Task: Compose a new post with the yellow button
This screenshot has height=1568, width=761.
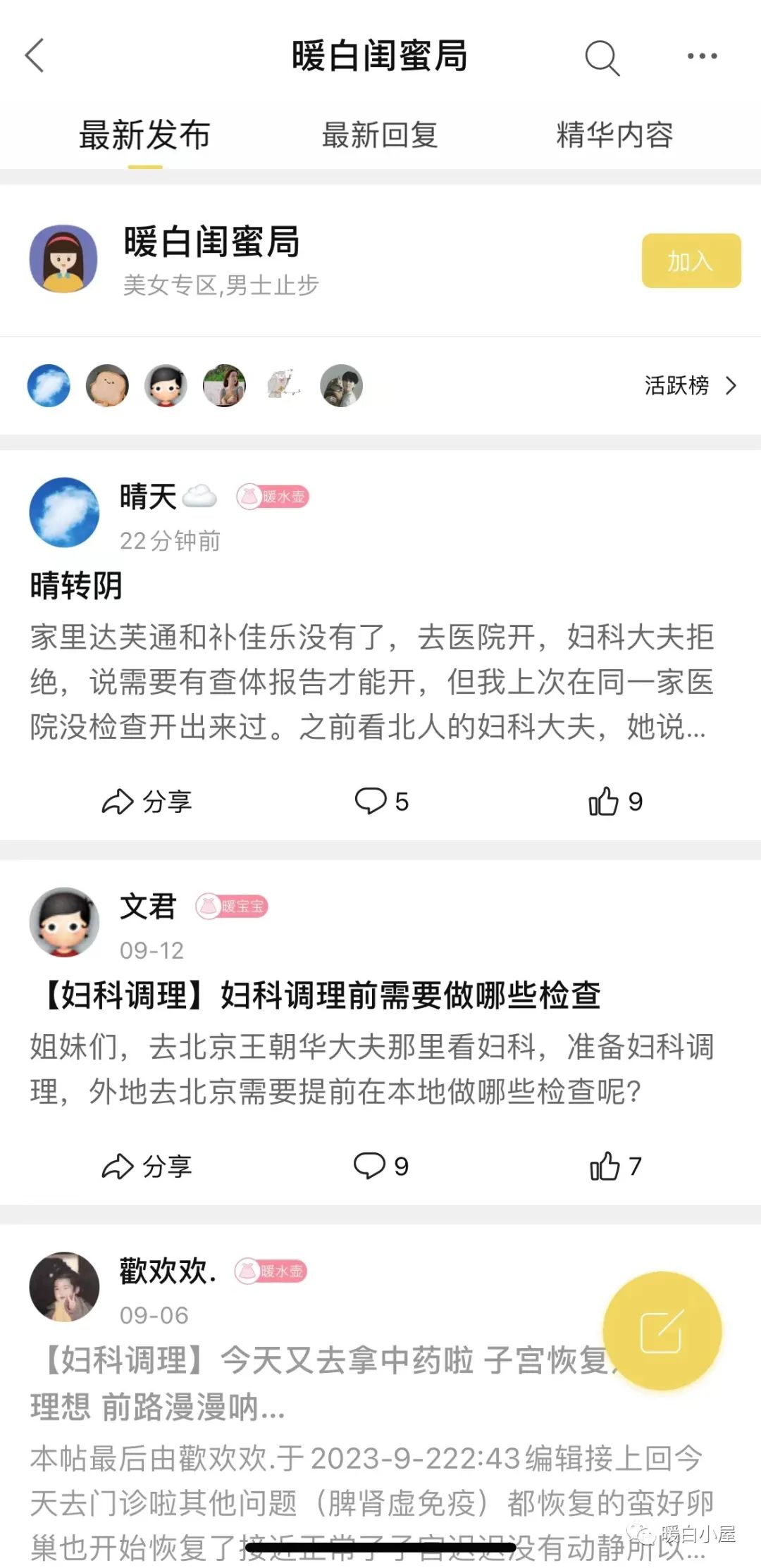Action: (662, 1331)
